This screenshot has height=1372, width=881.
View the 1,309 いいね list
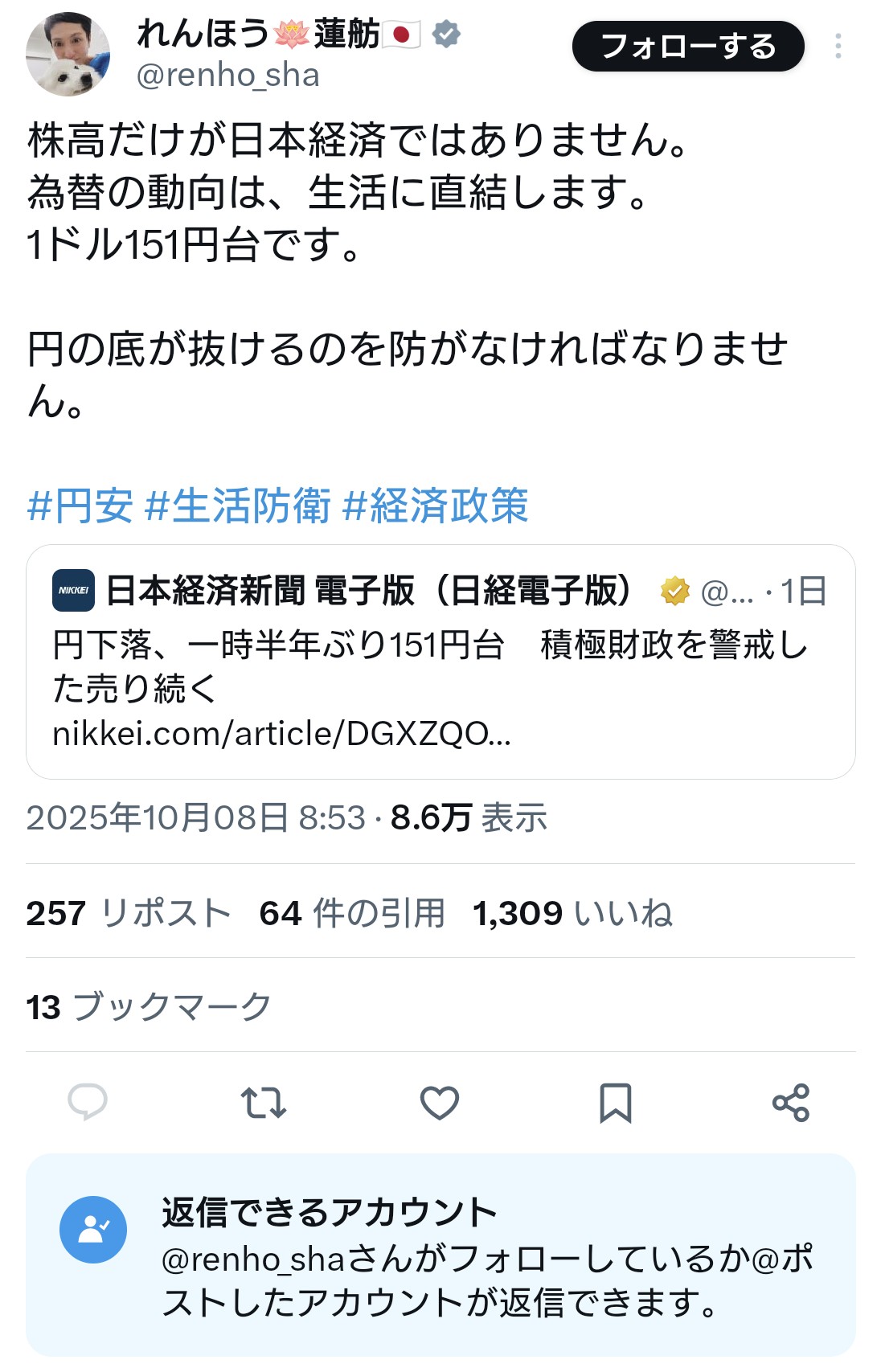572,913
